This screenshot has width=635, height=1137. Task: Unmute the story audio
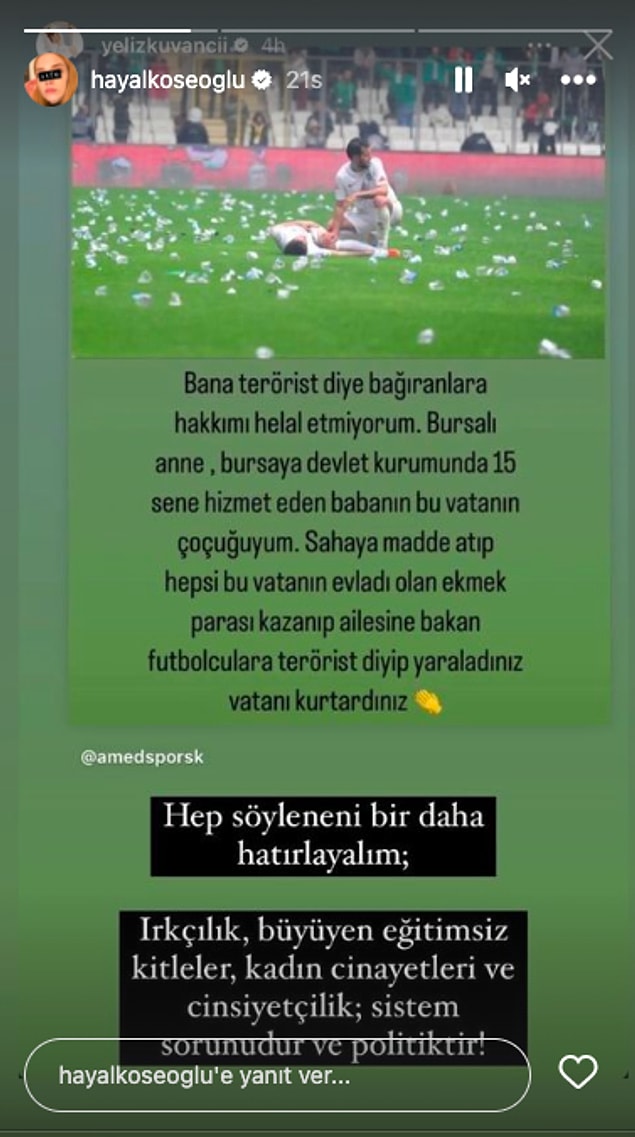click(x=518, y=80)
